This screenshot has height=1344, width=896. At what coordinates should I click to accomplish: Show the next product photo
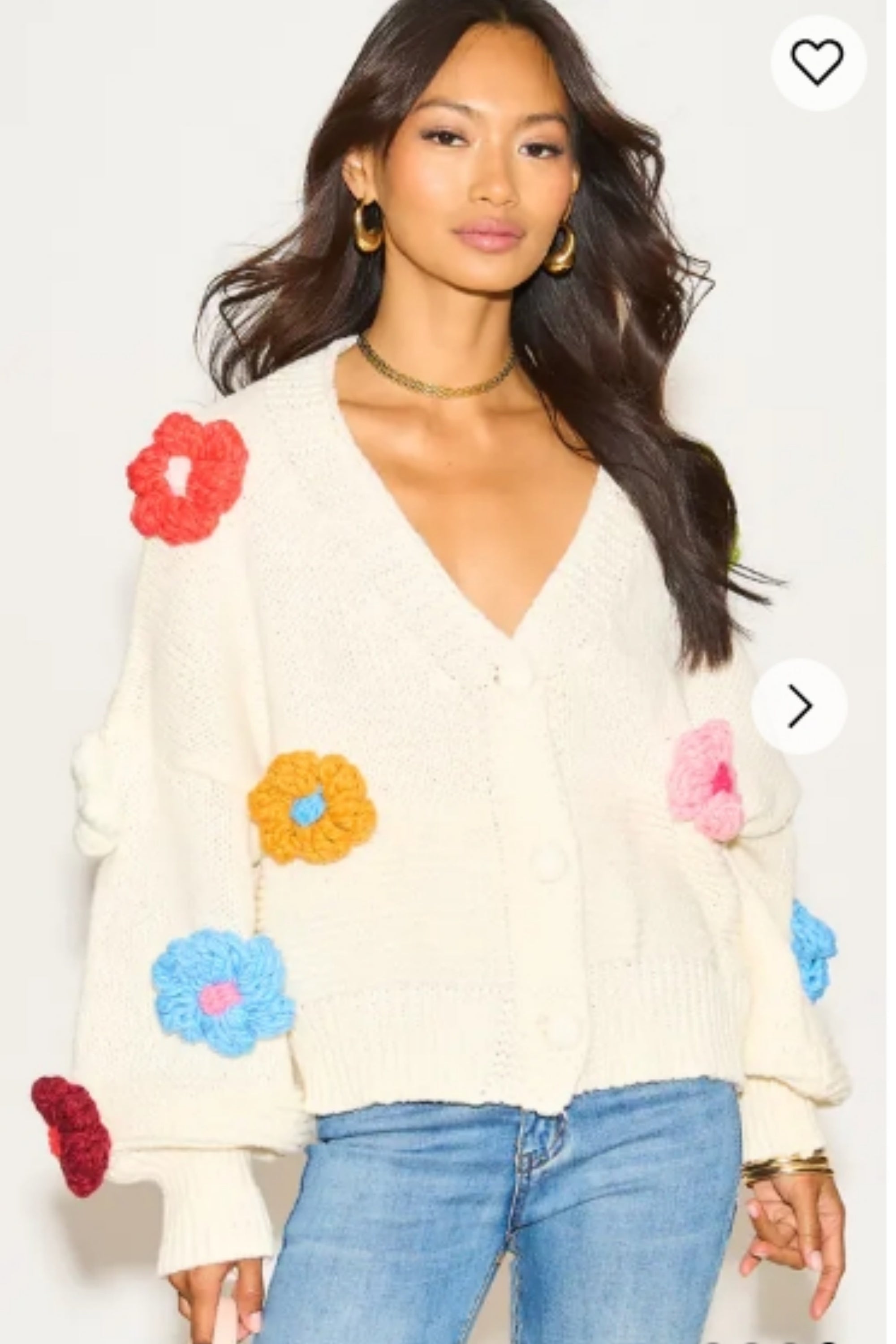pyautogui.click(x=799, y=706)
